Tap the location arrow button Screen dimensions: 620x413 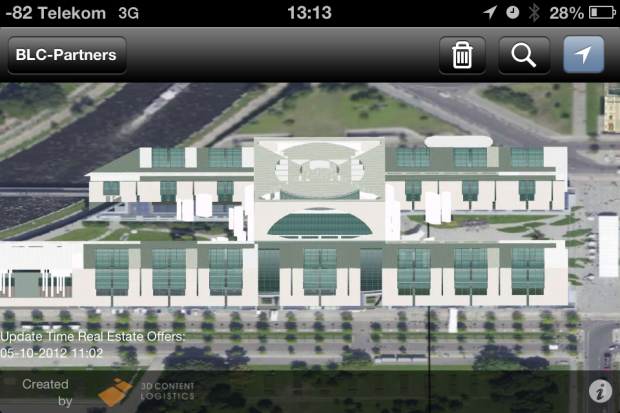(583, 55)
